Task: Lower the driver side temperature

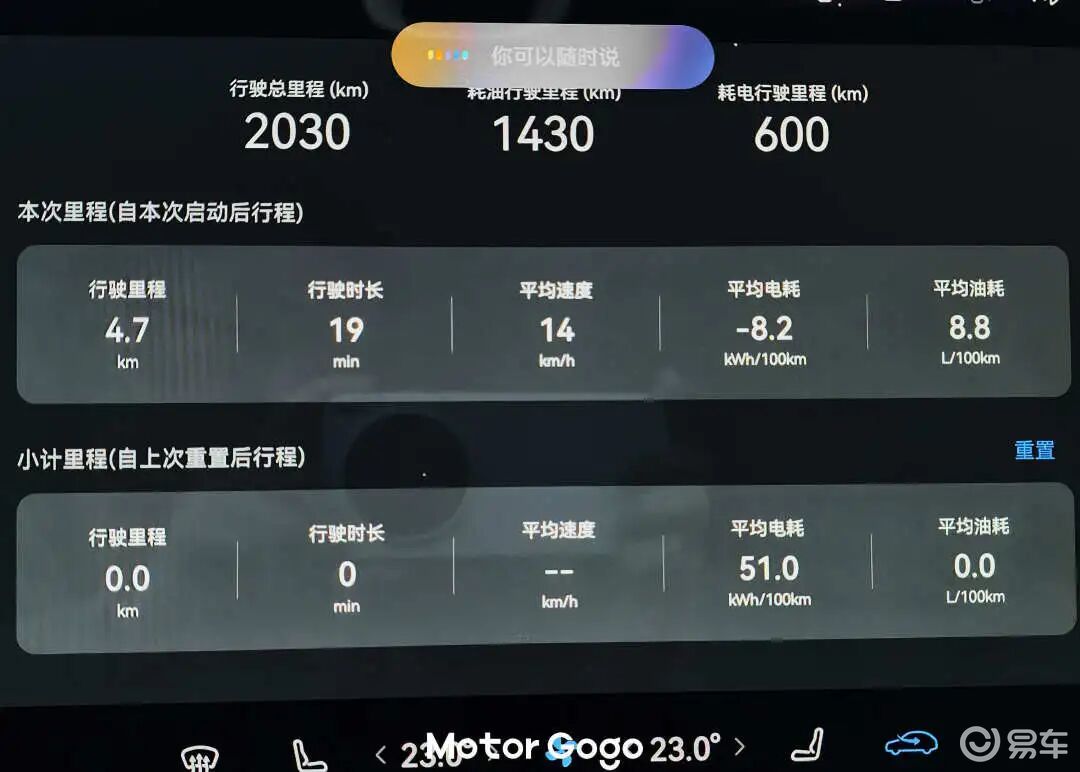Action: 380,753
